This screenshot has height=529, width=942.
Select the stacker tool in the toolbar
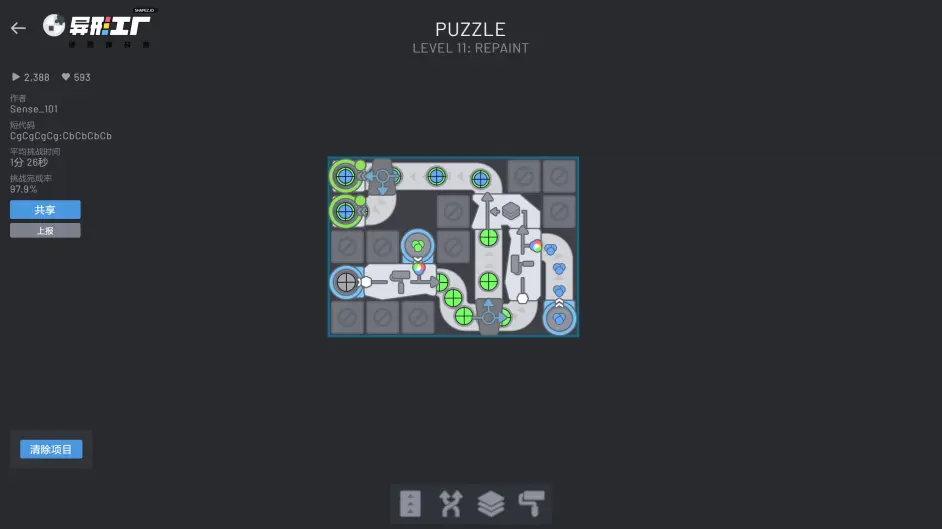[491, 504]
